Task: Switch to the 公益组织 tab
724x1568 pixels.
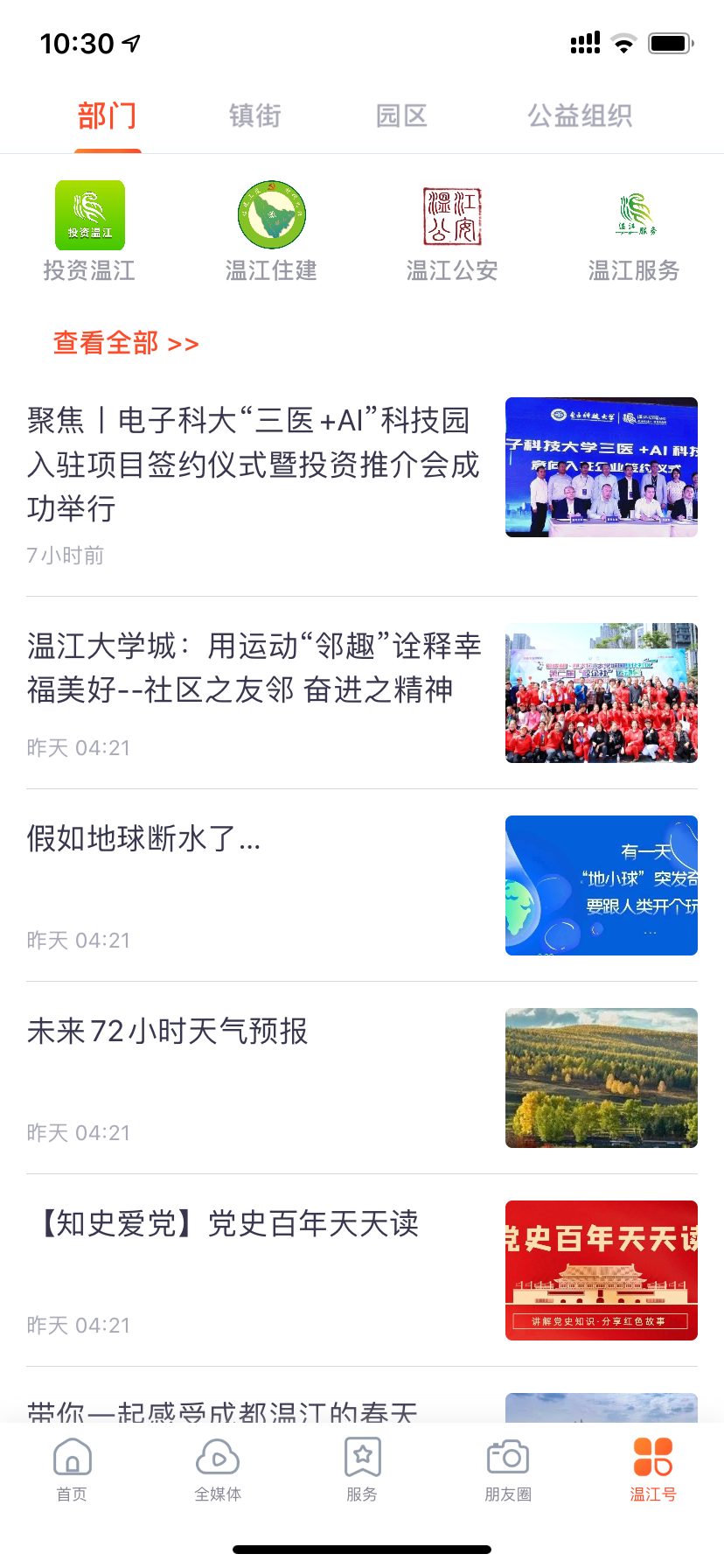Action: 580,115
